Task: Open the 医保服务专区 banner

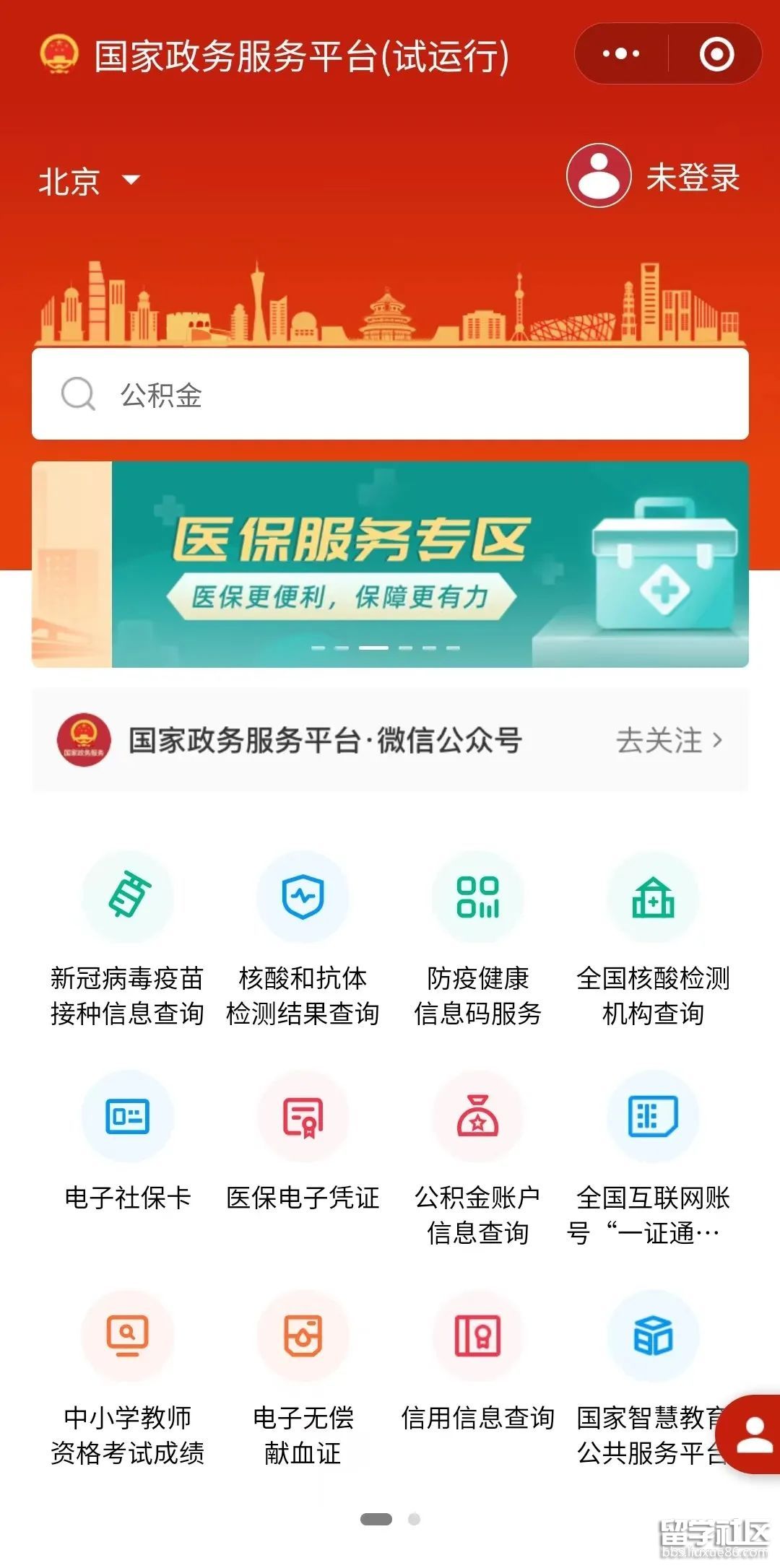Action: pos(390,564)
